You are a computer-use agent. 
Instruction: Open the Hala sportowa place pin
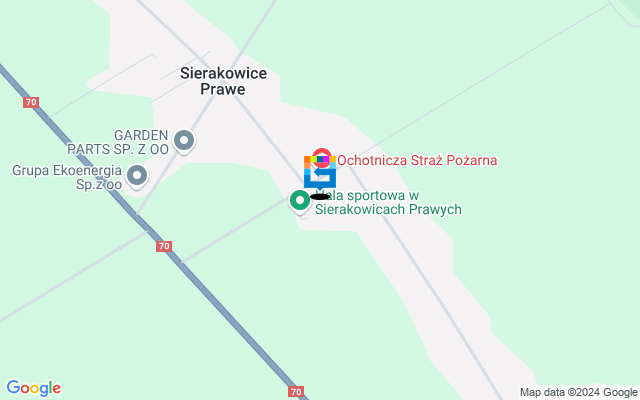[299, 201]
